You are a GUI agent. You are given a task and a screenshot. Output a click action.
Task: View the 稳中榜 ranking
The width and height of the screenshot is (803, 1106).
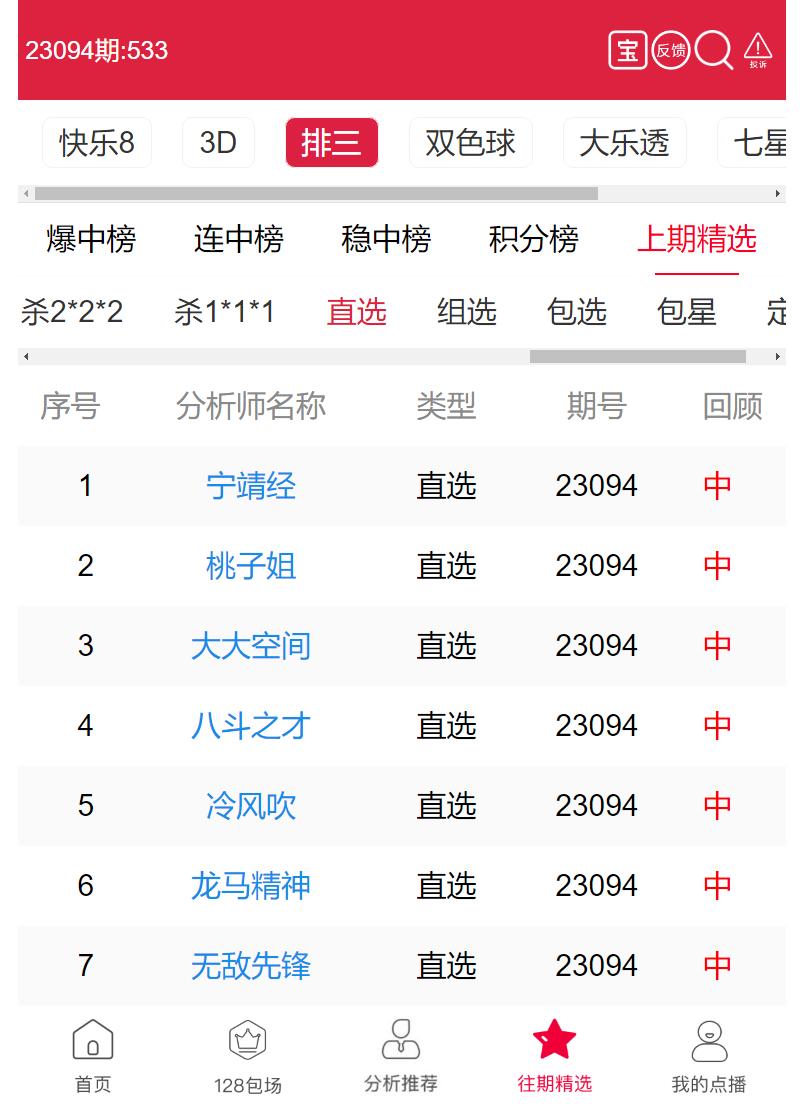point(387,240)
